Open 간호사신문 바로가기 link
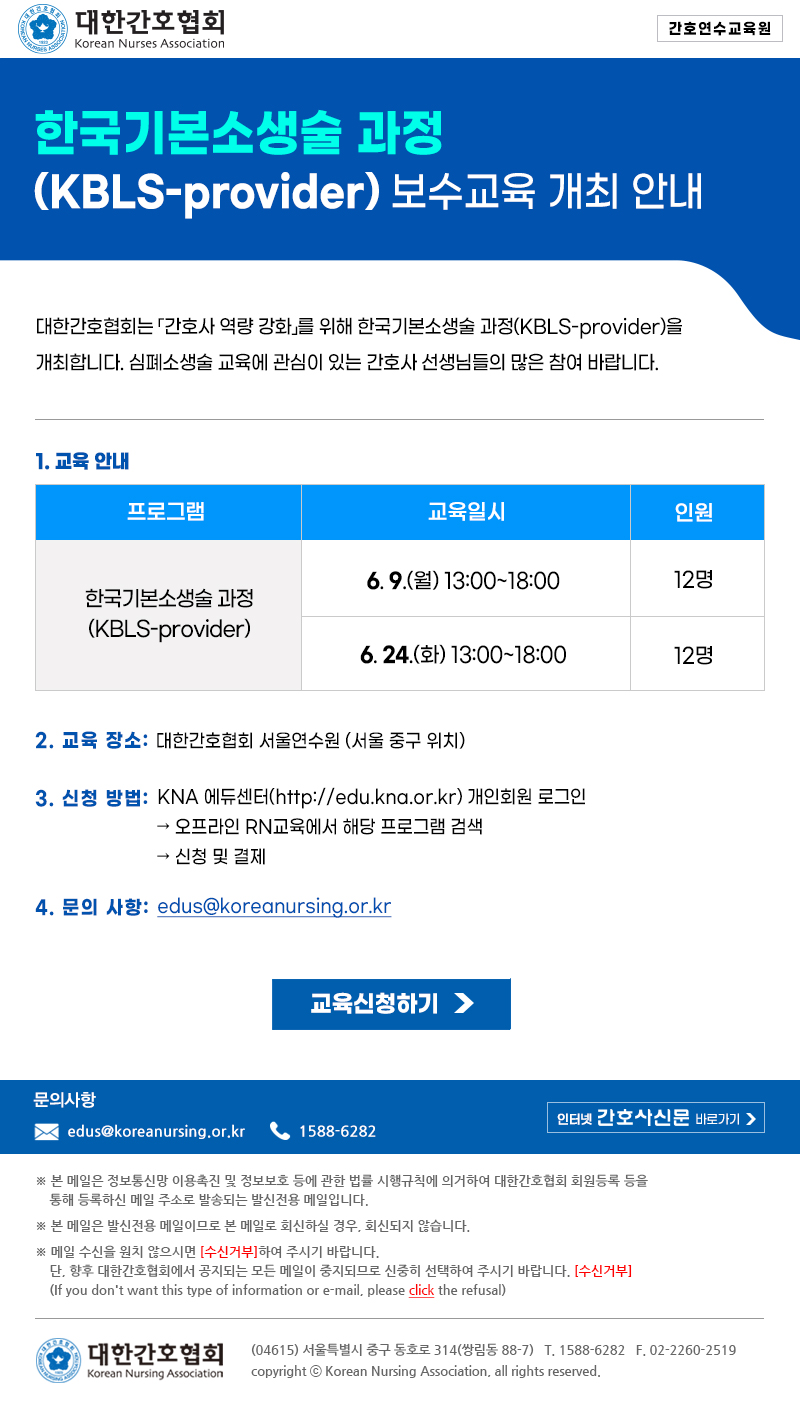This screenshot has width=800, height=1401. pyautogui.click(x=655, y=1118)
